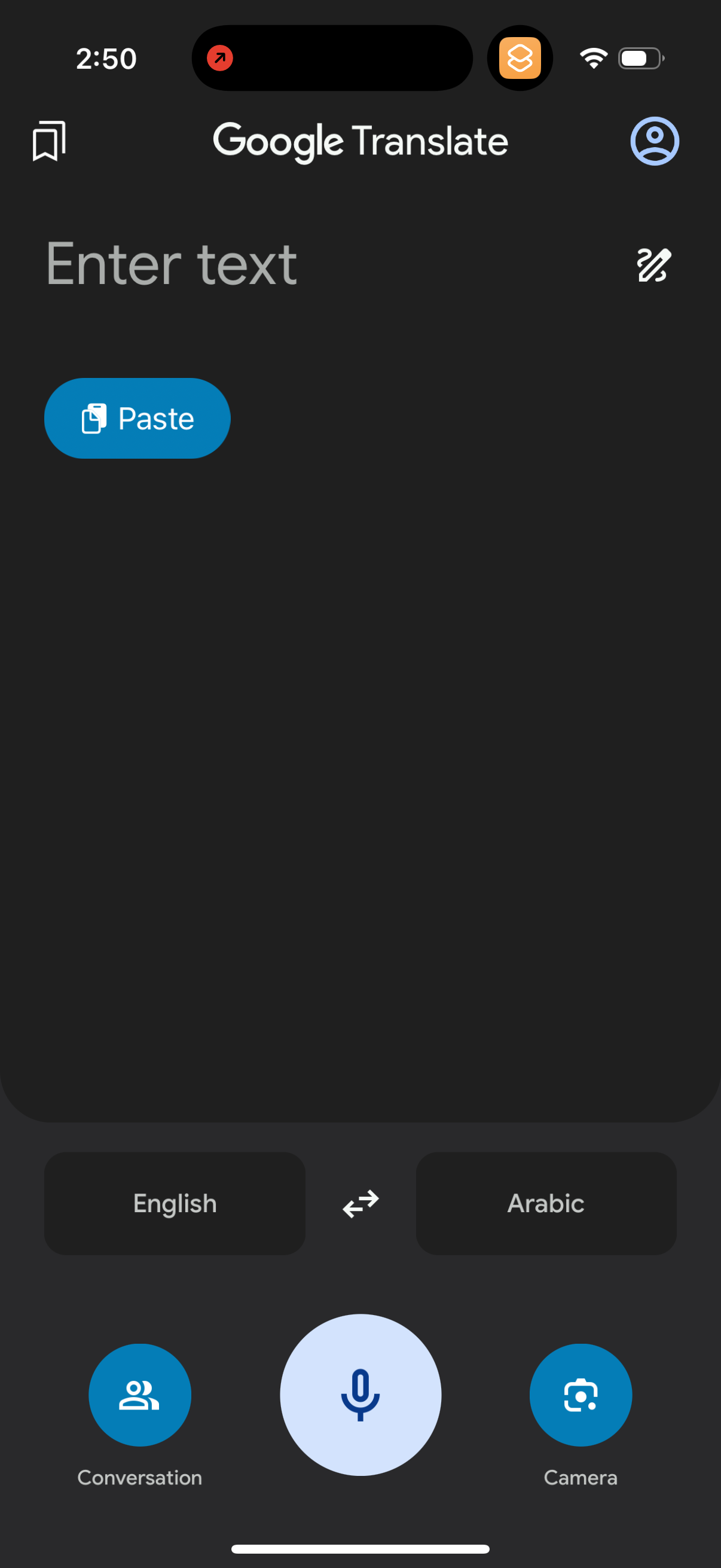Toggle to the dynamic island indicator
This screenshot has width=721, height=1568.
click(332, 58)
